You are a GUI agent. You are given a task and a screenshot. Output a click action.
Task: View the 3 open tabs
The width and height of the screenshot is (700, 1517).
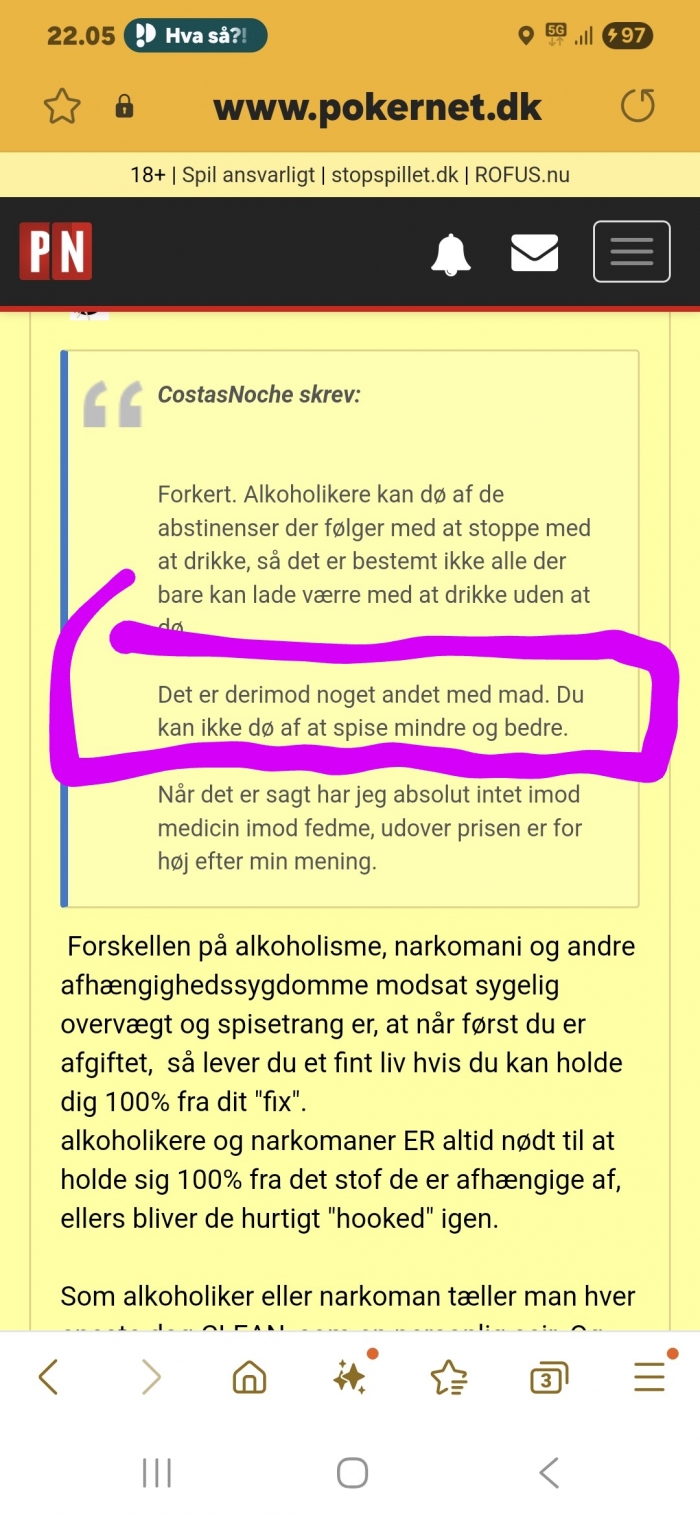(548, 1378)
